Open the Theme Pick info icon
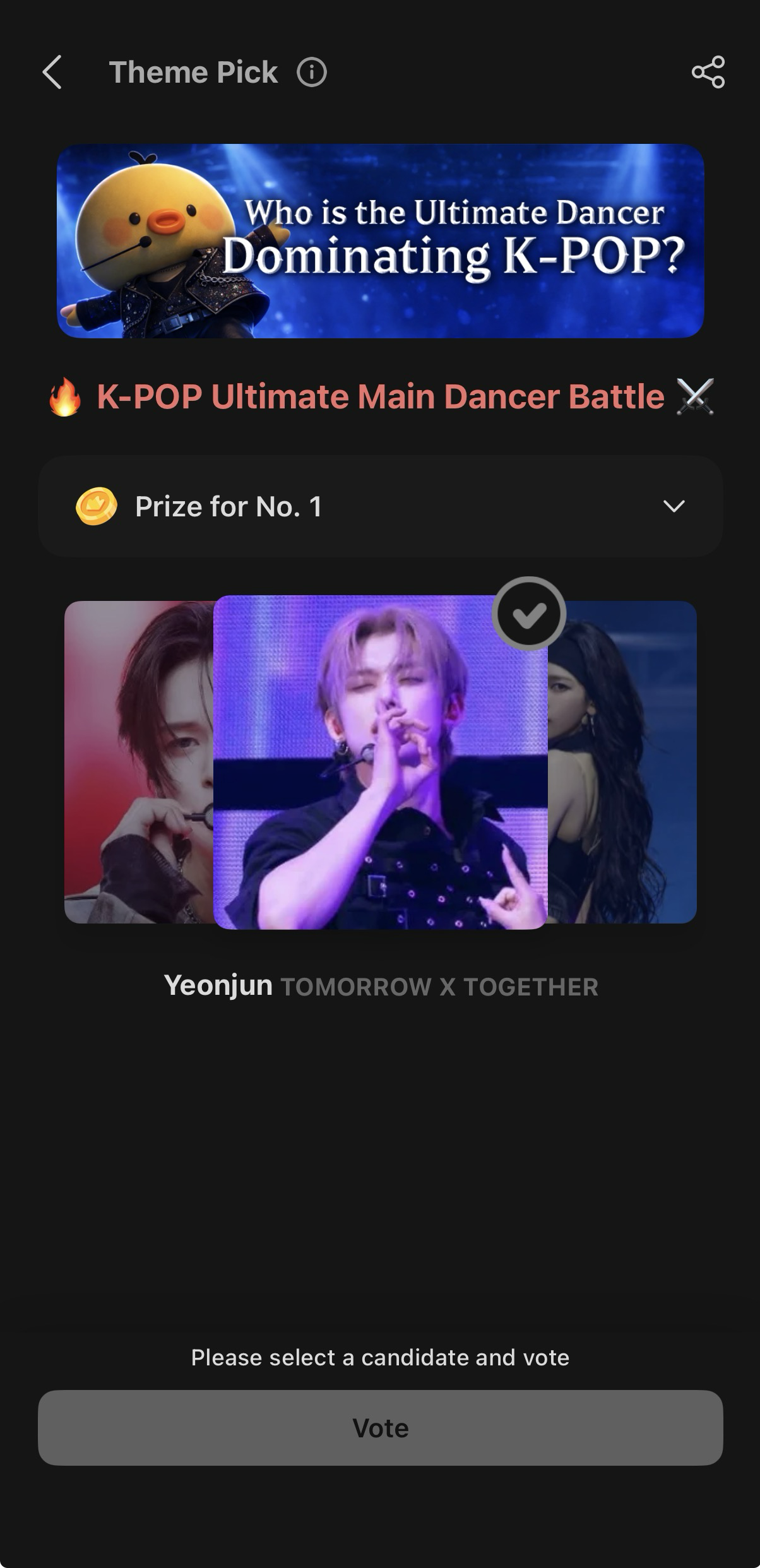 pyautogui.click(x=311, y=73)
